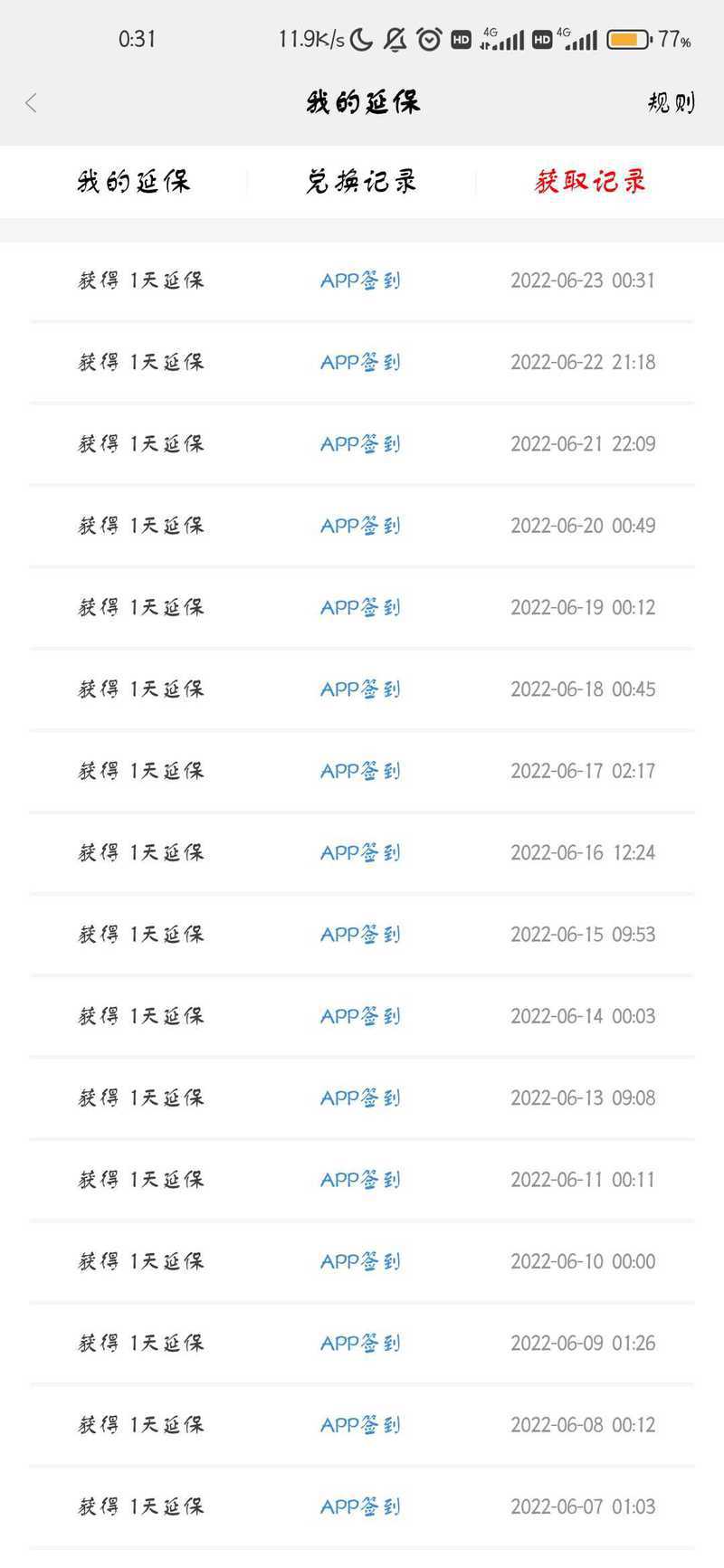Switch to the 兑换记录 tab
Image resolution: width=724 pixels, height=1568 pixels.
(x=361, y=181)
